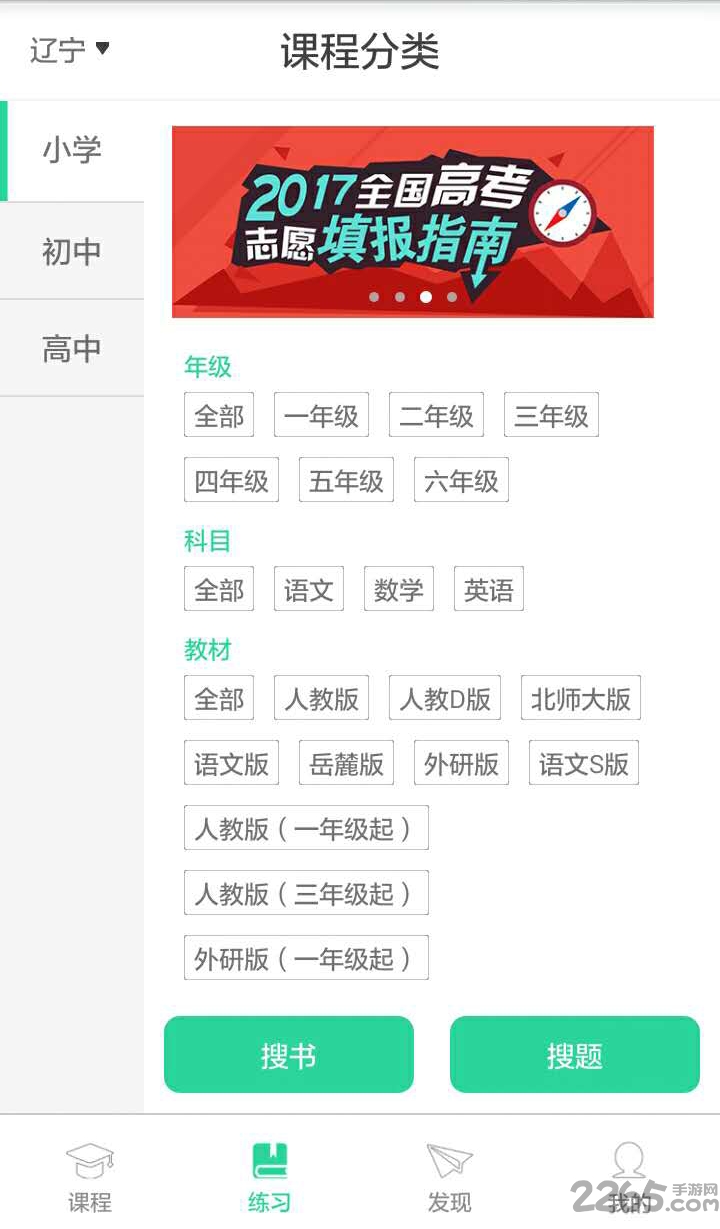This screenshot has height=1229, width=720.
Task: Choose the 数学 subject chip
Action: (x=399, y=589)
